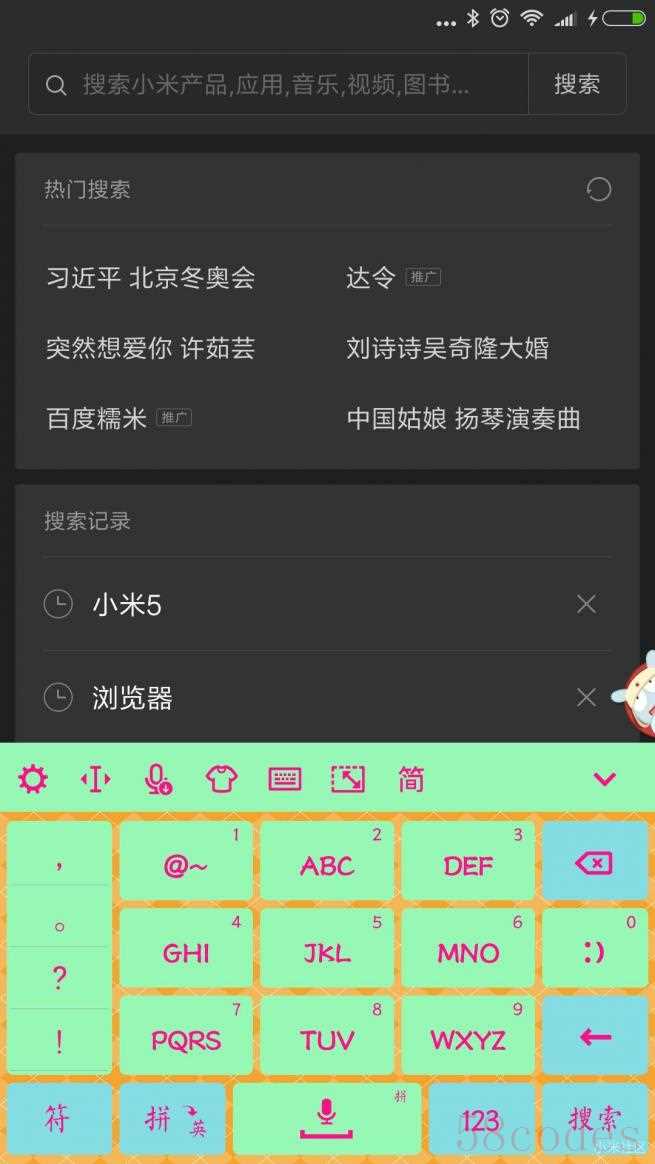Tap the keyboard backspace key
Viewport: 655px width, 1164px height.
(595, 863)
